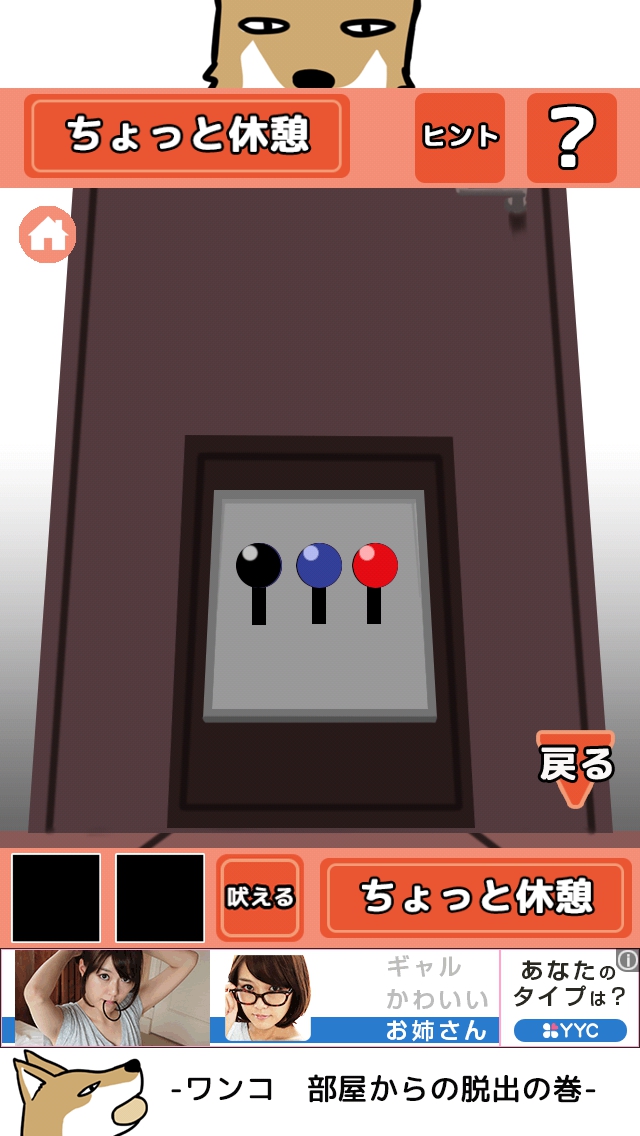Go to the home icon
This screenshot has height=1136, width=640.
tap(47, 235)
